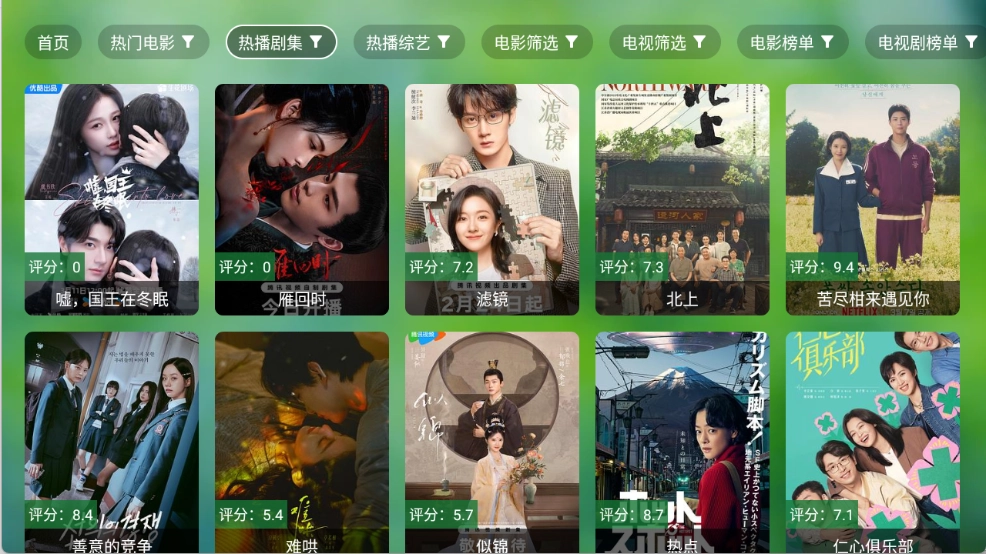Select the 热播剧集 tab
This screenshot has height=554, width=986.
pyautogui.click(x=281, y=42)
